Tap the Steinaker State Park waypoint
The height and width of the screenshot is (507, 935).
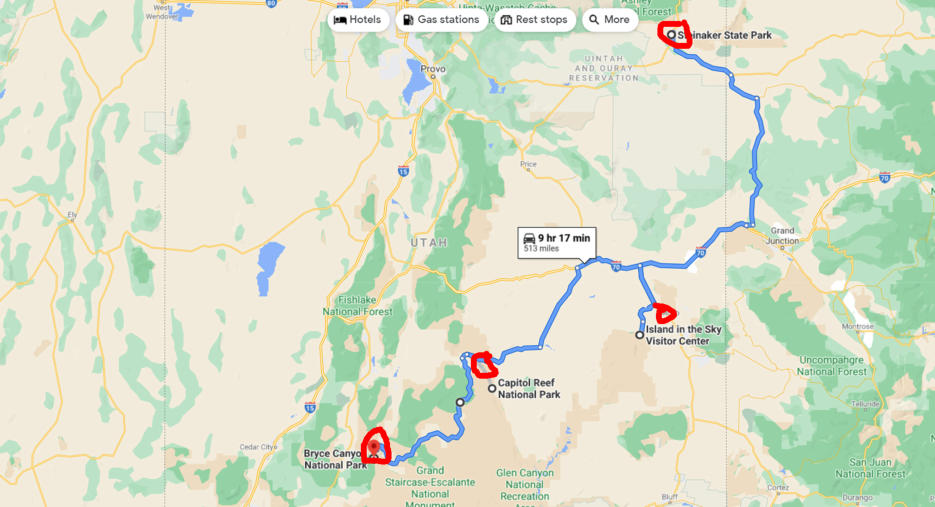(671, 35)
